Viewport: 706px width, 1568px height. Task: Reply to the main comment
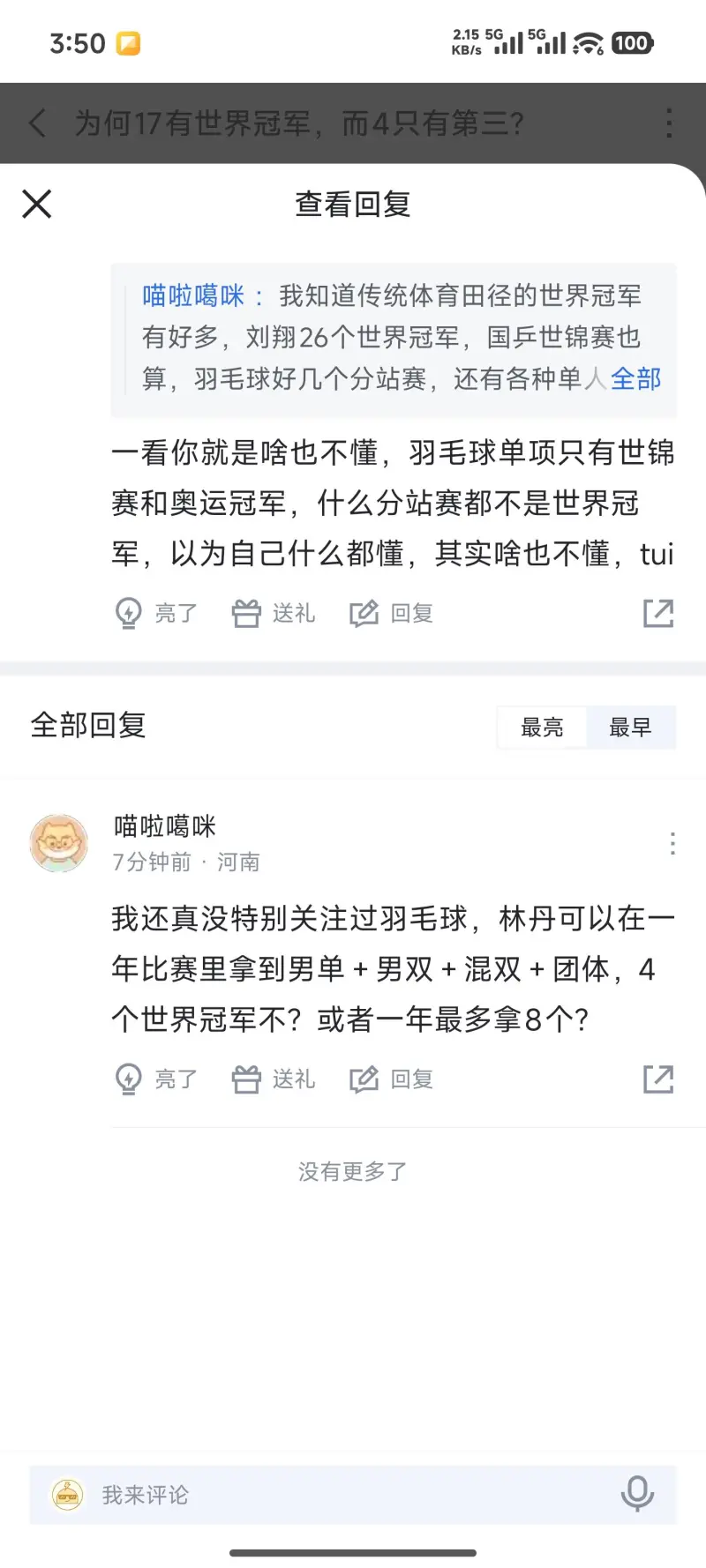(x=392, y=613)
